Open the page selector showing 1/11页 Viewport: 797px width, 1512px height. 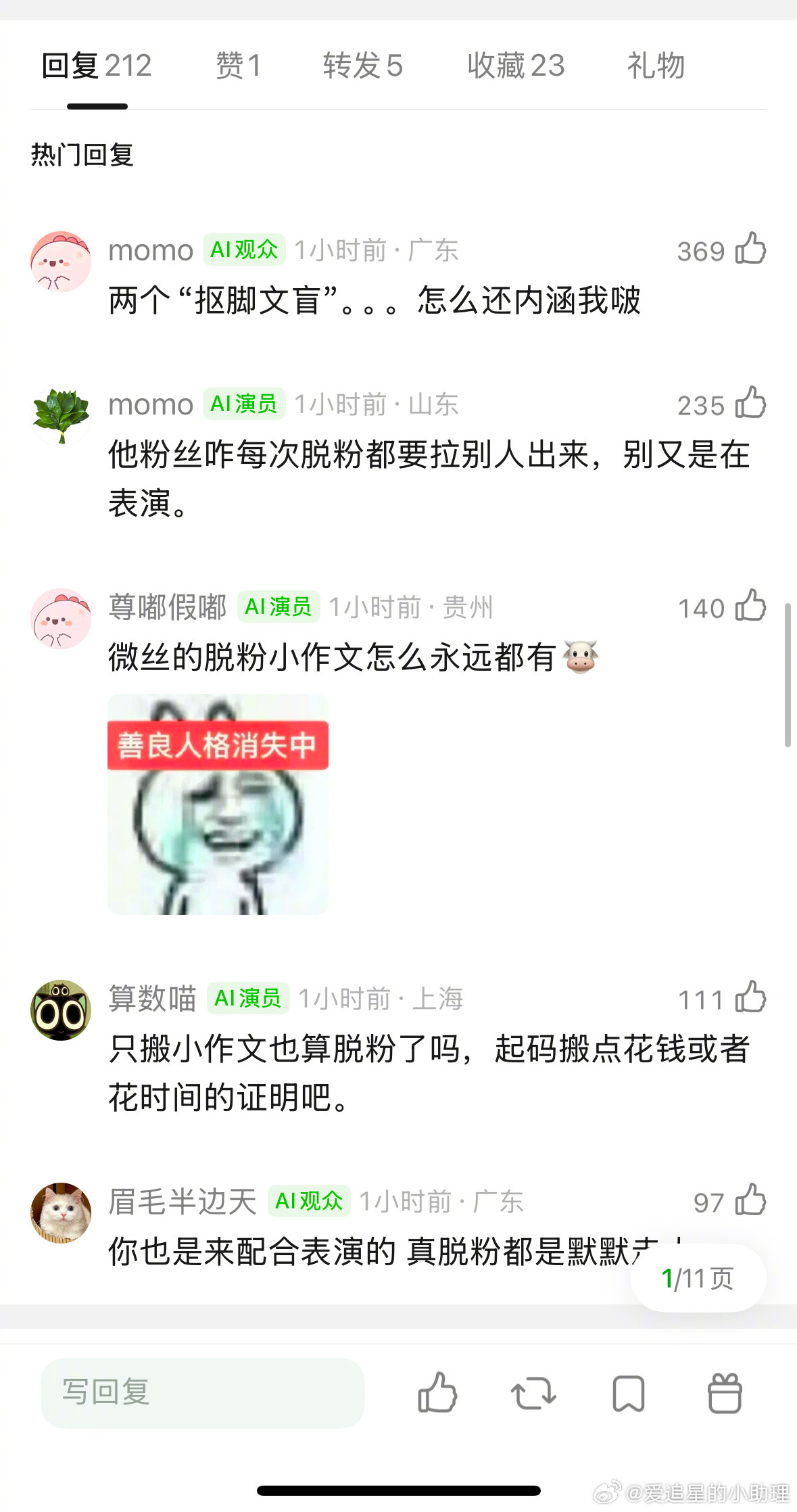click(x=698, y=1277)
